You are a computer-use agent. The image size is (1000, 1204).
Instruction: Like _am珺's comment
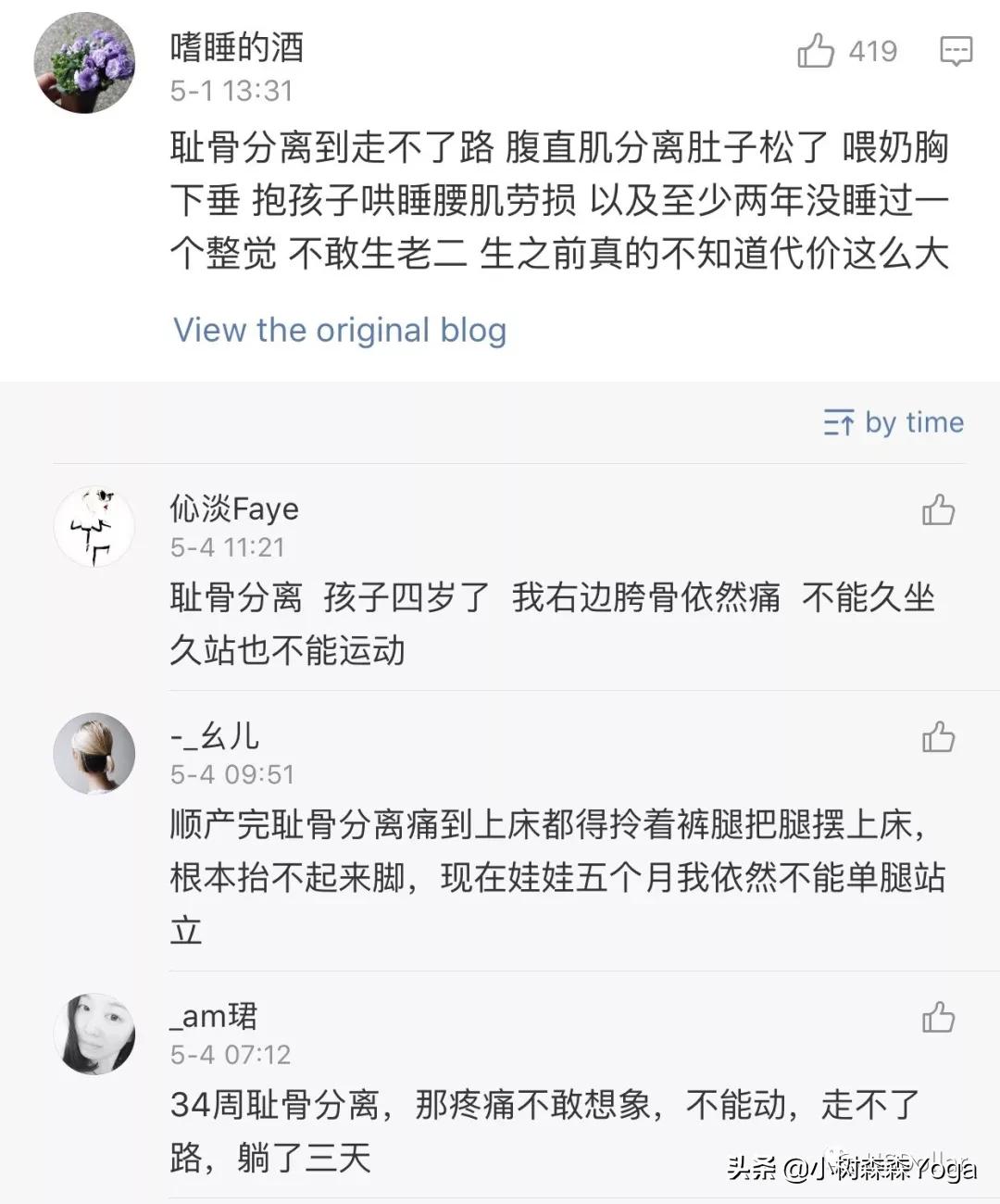(938, 1017)
